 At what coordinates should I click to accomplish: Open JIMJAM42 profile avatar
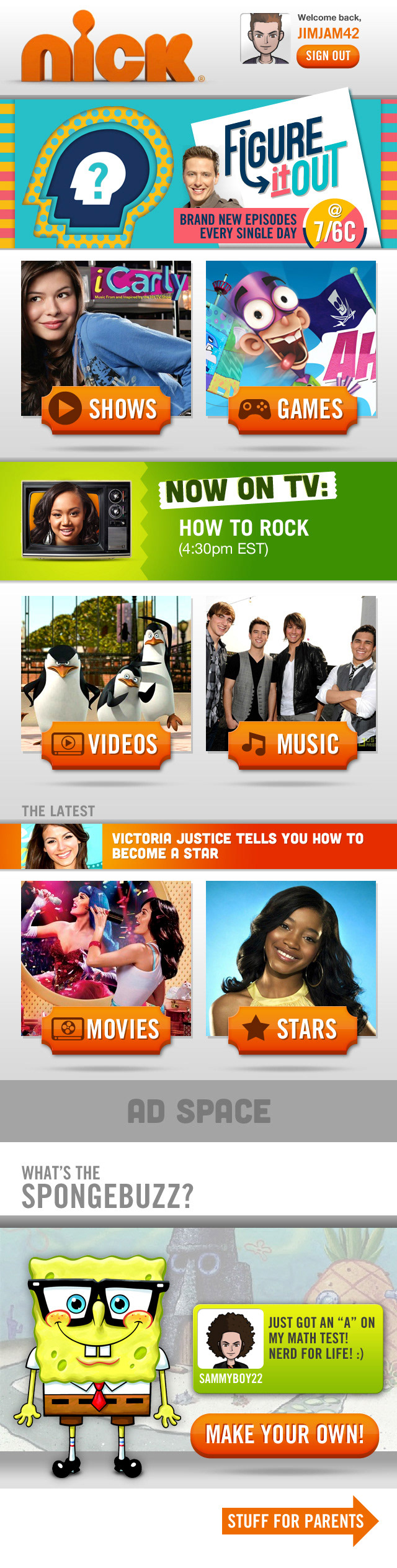pyautogui.click(x=265, y=39)
